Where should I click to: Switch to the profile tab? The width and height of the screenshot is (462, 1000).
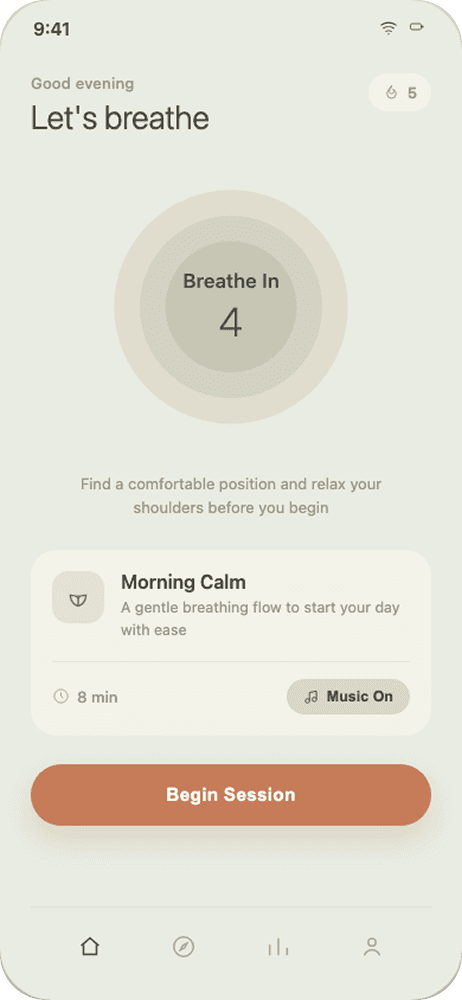pos(372,946)
